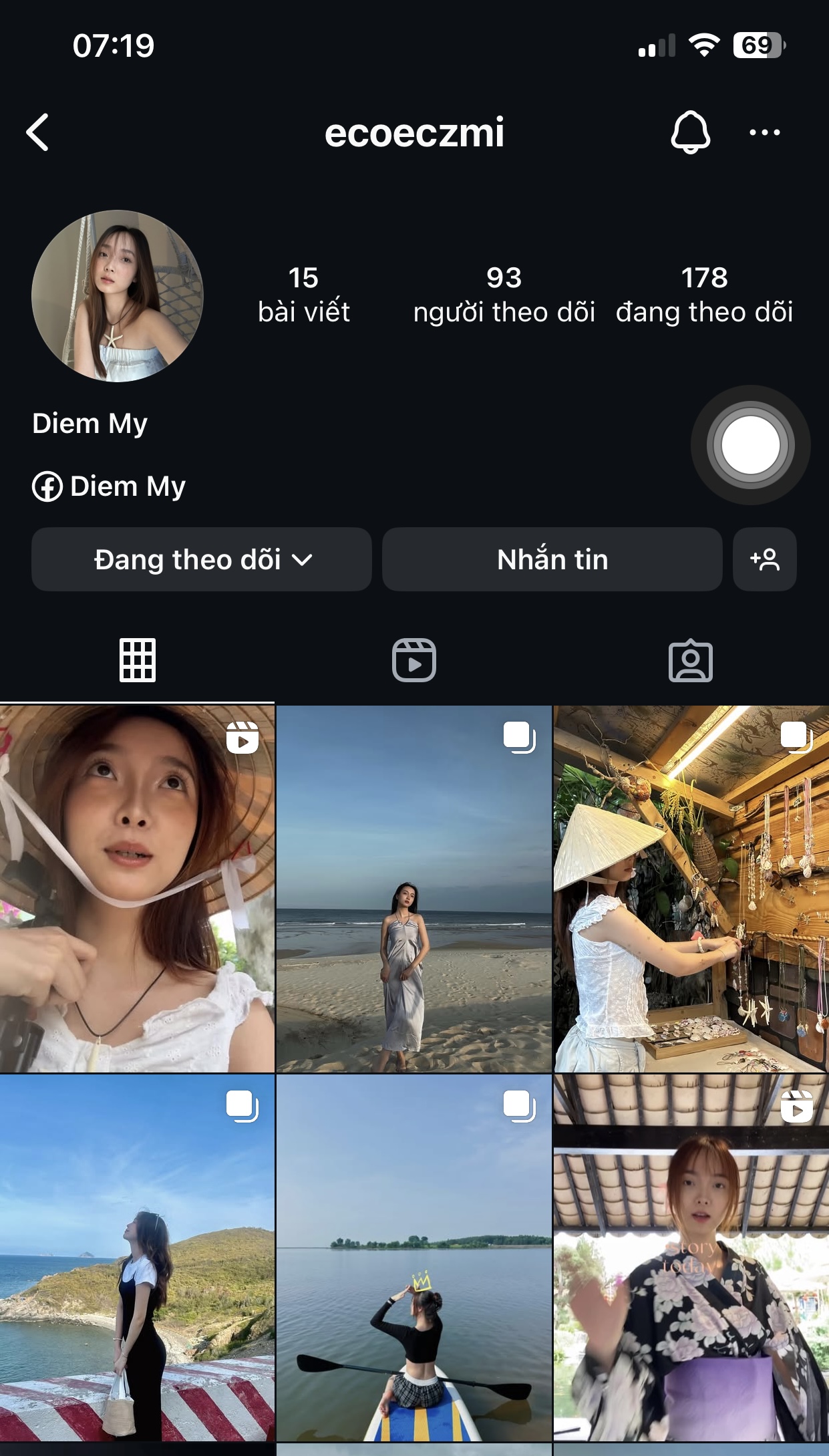Open the paddleboard on the lake post
Viewport: 829px width, 1456px height.
coord(414,1258)
